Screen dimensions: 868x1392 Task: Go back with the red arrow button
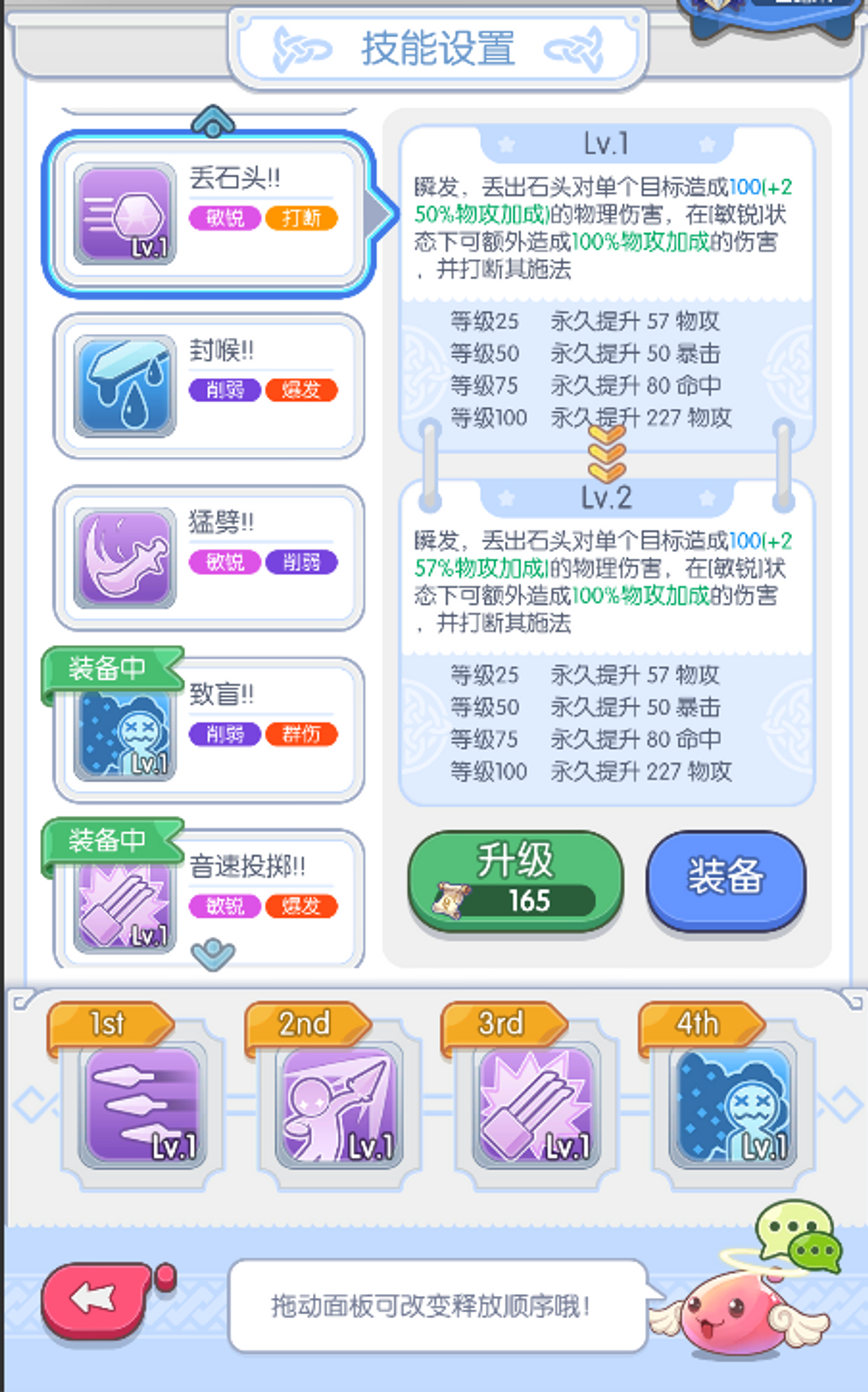(x=97, y=1299)
